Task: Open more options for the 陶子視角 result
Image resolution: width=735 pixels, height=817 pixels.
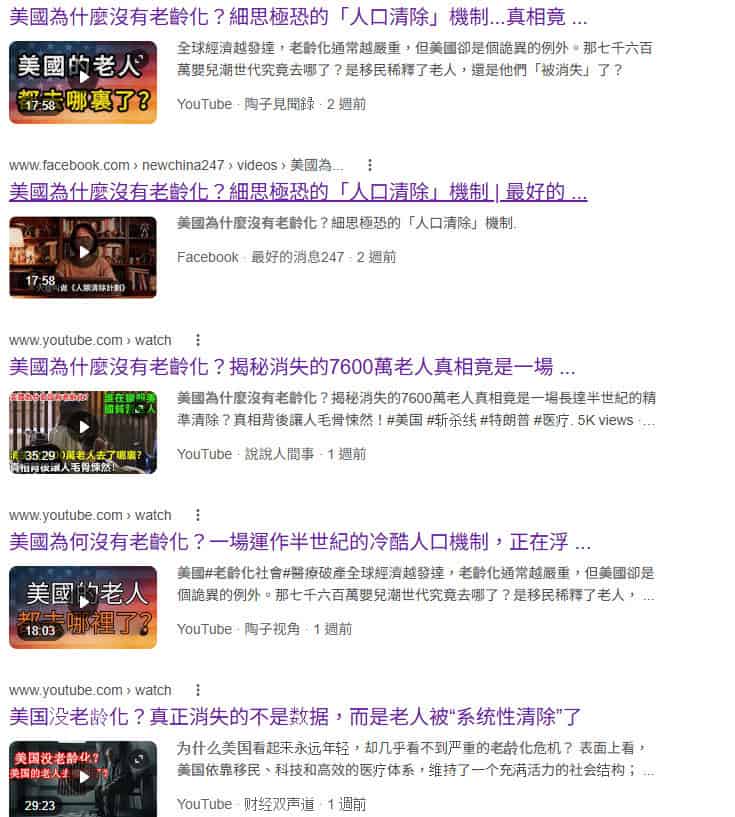Action: (198, 515)
